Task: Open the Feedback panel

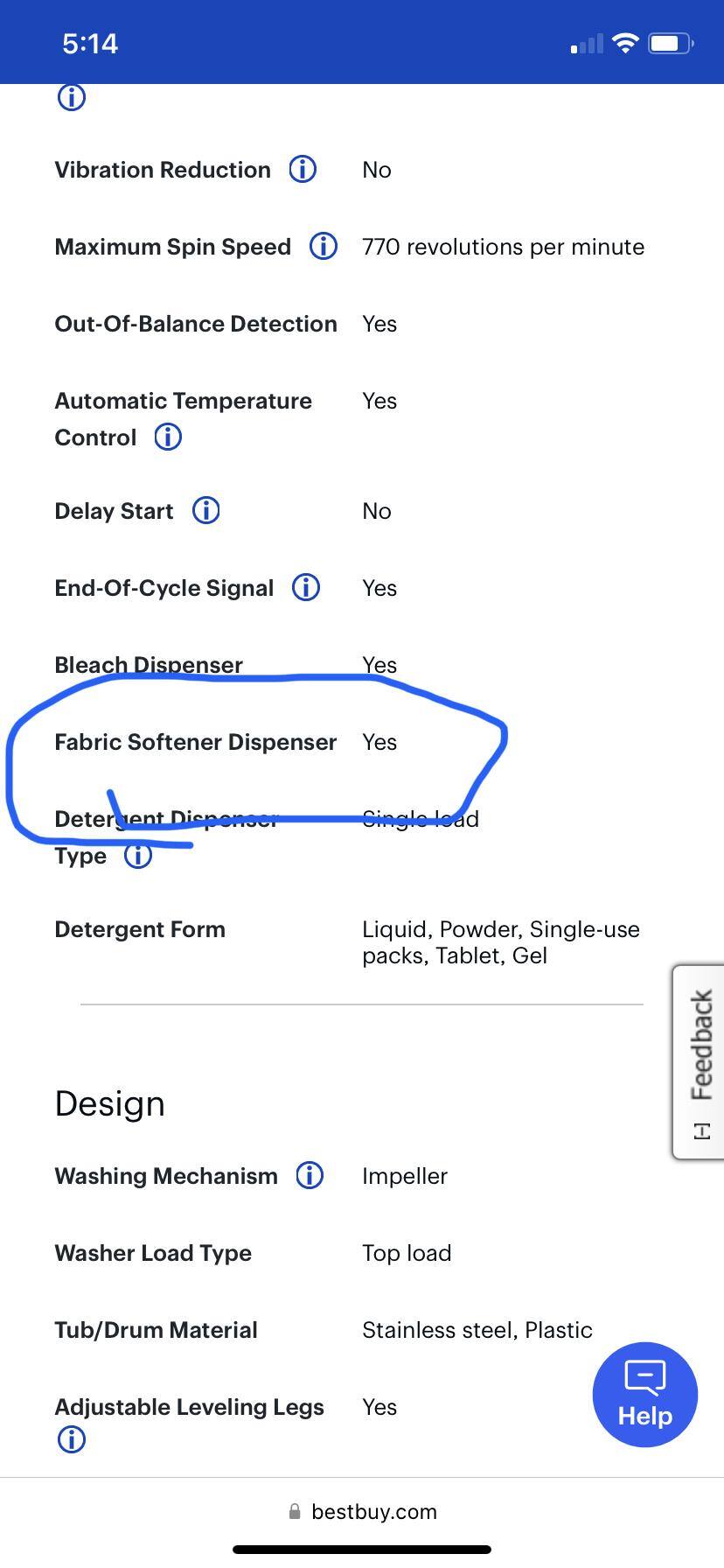Action: click(699, 1060)
